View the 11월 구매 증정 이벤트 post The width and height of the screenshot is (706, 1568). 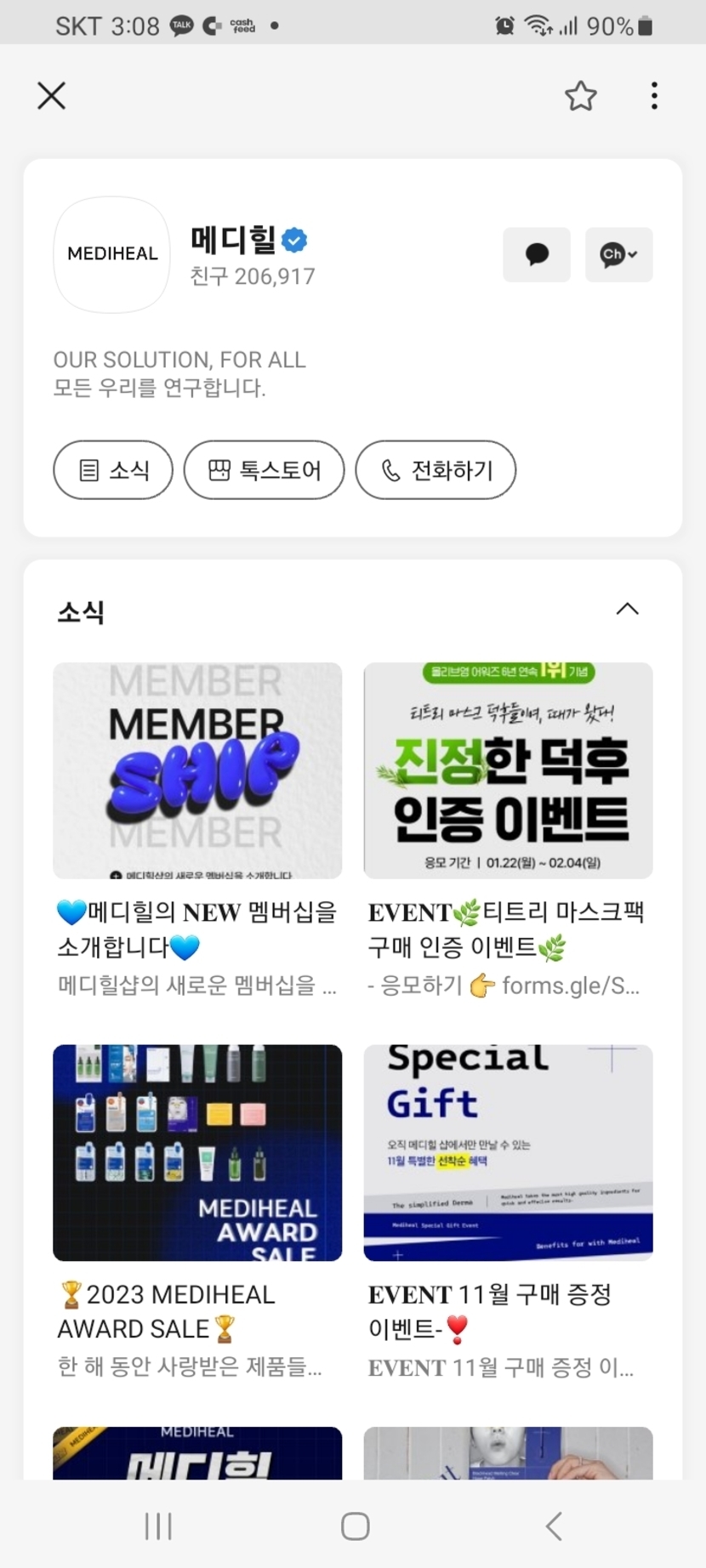click(x=508, y=1152)
